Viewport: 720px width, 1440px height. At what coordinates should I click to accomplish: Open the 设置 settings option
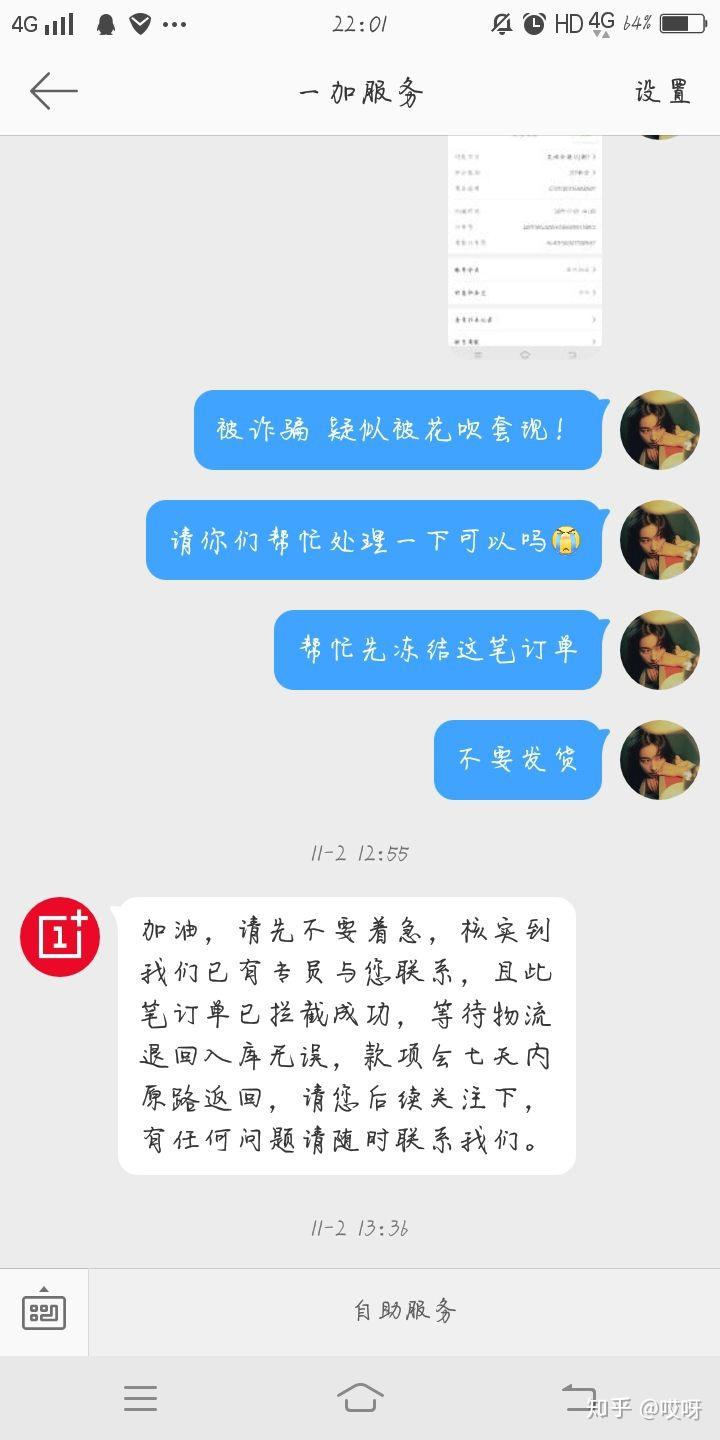[x=663, y=91]
